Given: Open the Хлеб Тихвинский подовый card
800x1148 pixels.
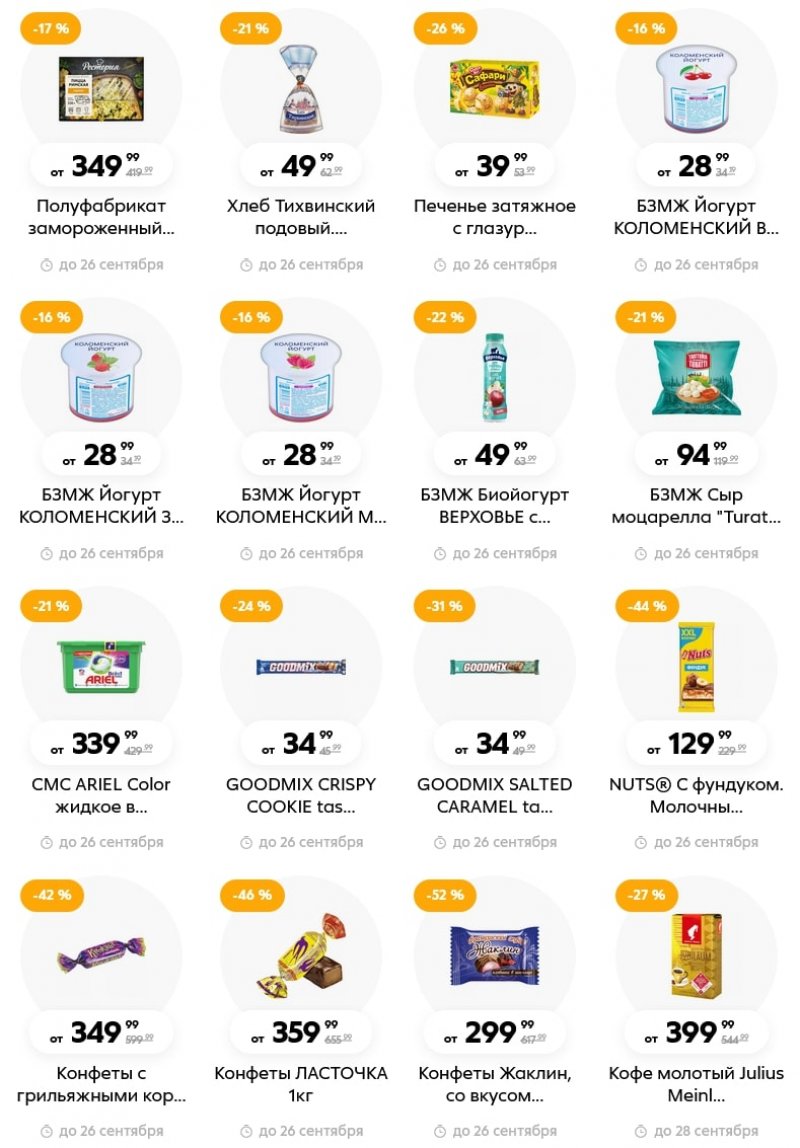Looking at the screenshot, I should [x=301, y=90].
